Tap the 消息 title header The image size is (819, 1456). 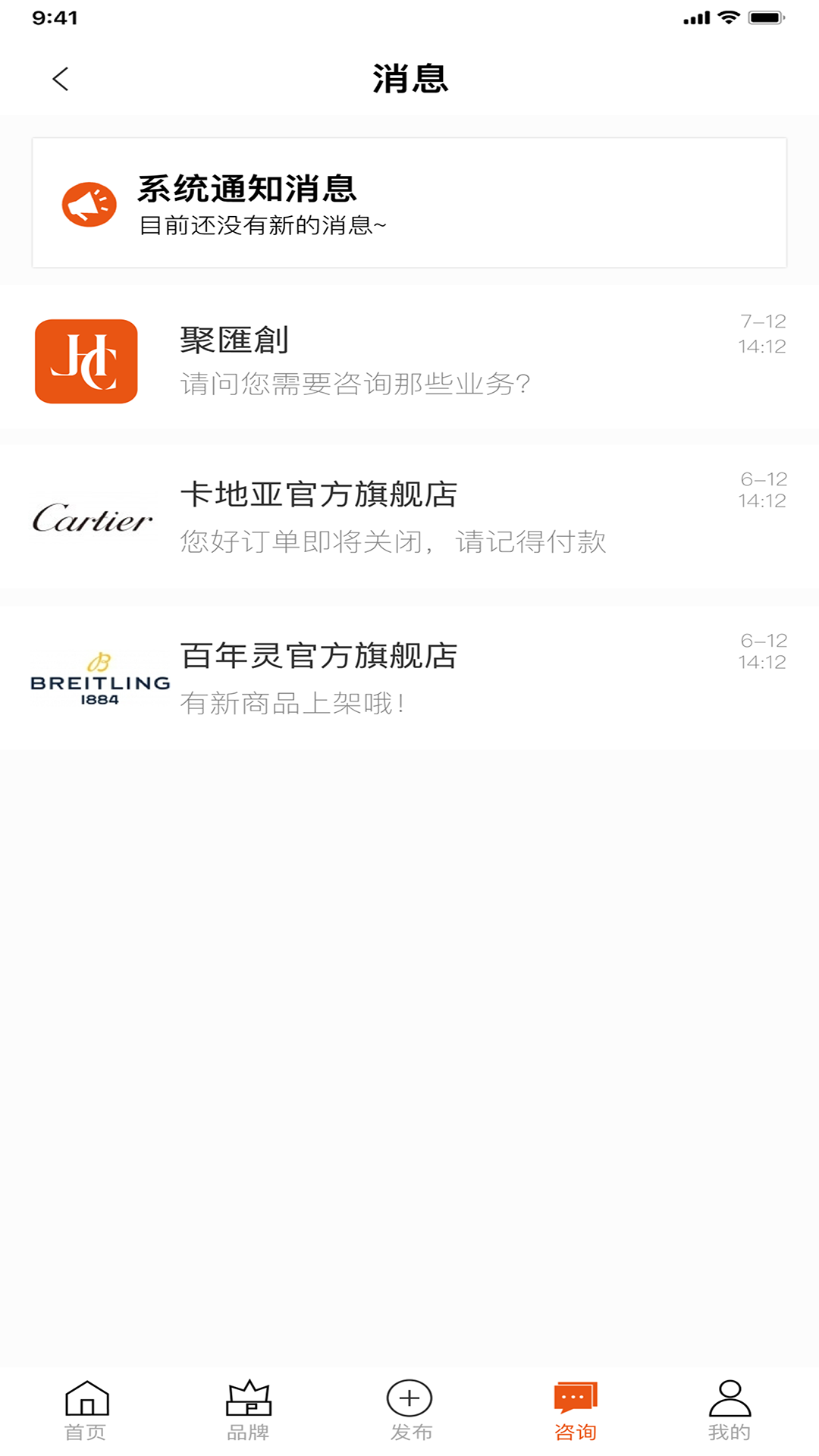[x=409, y=79]
